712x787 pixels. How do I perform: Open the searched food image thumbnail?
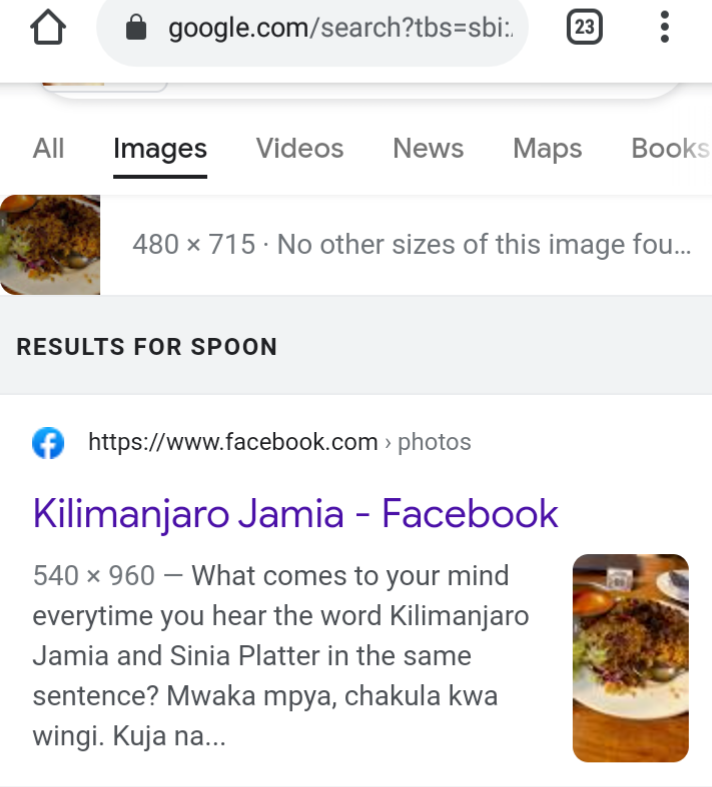tap(50, 245)
